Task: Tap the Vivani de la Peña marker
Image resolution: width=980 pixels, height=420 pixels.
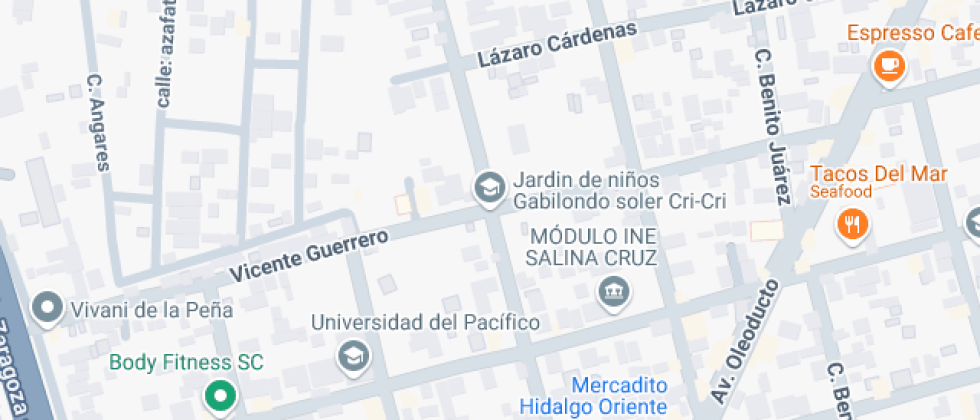Action: click(48, 309)
